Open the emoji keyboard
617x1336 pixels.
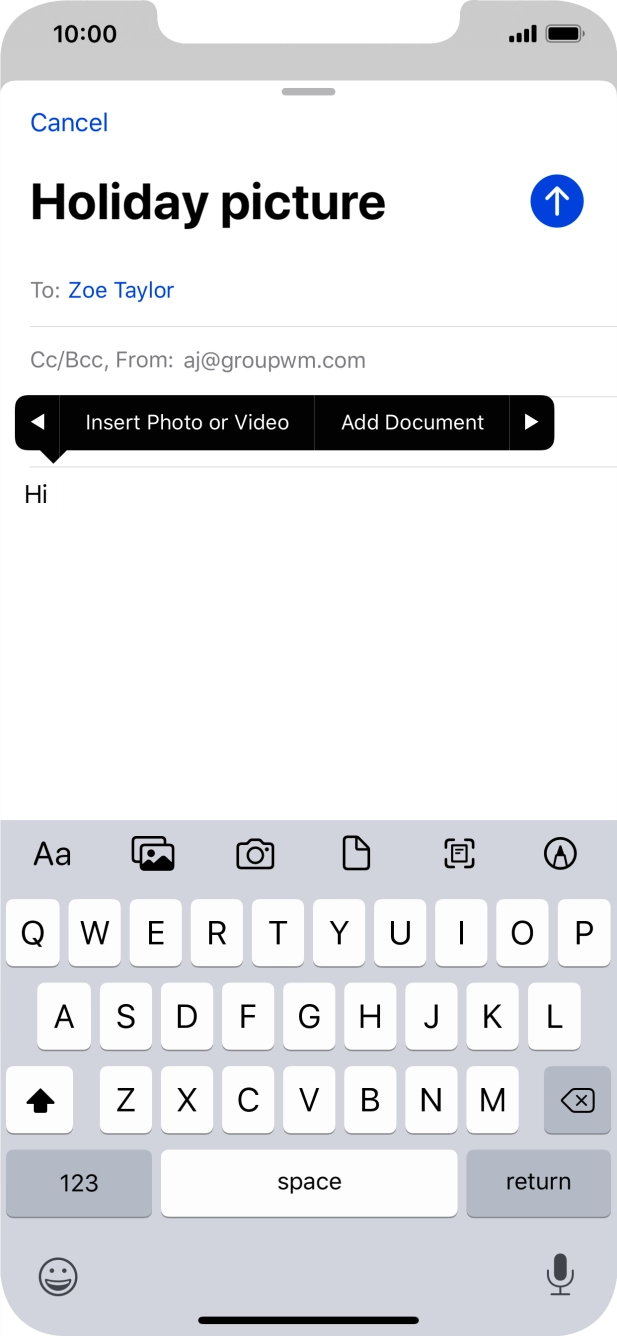click(x=58, y=1276)
